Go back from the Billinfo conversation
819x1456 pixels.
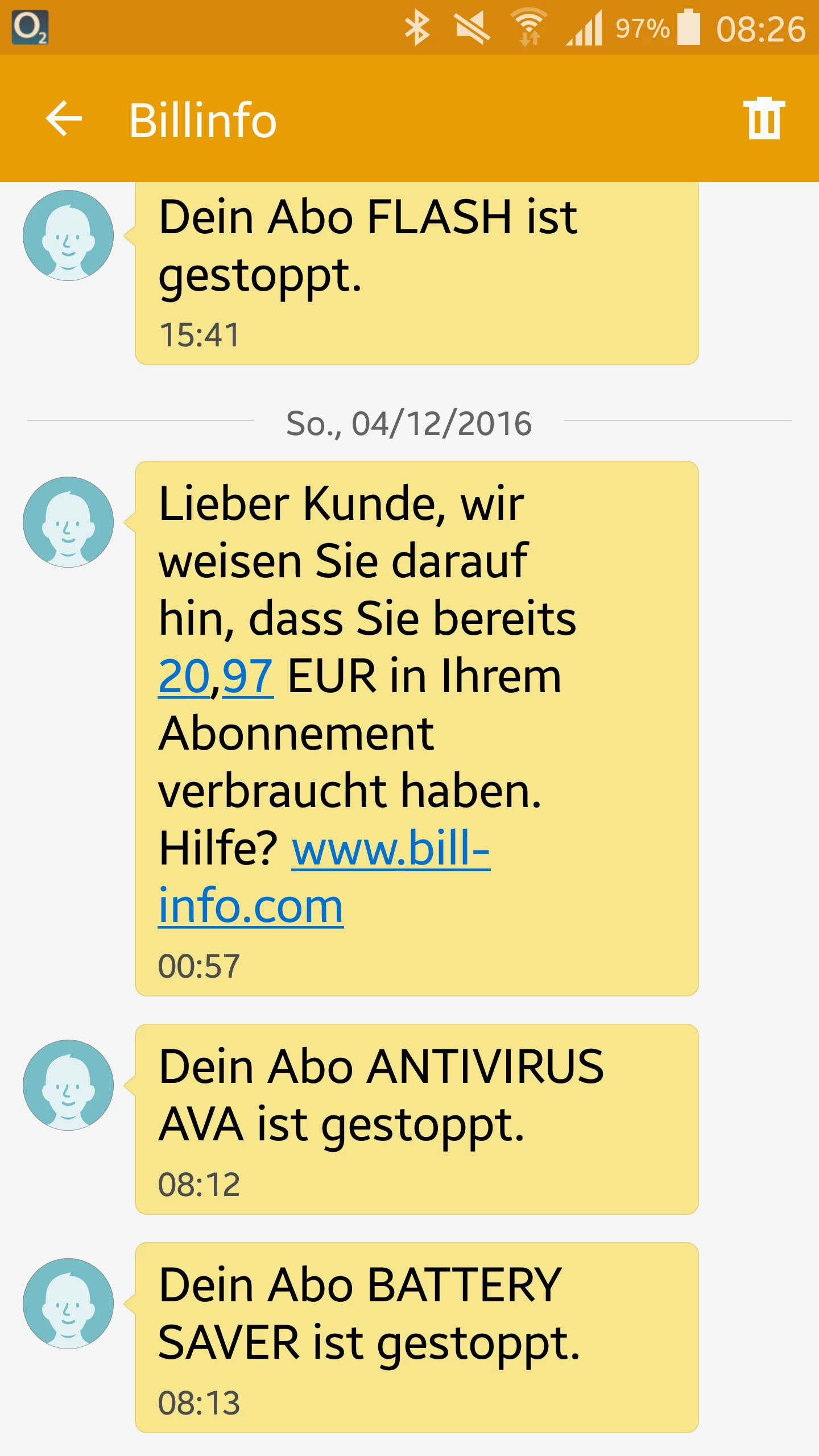tap(64, 119)
